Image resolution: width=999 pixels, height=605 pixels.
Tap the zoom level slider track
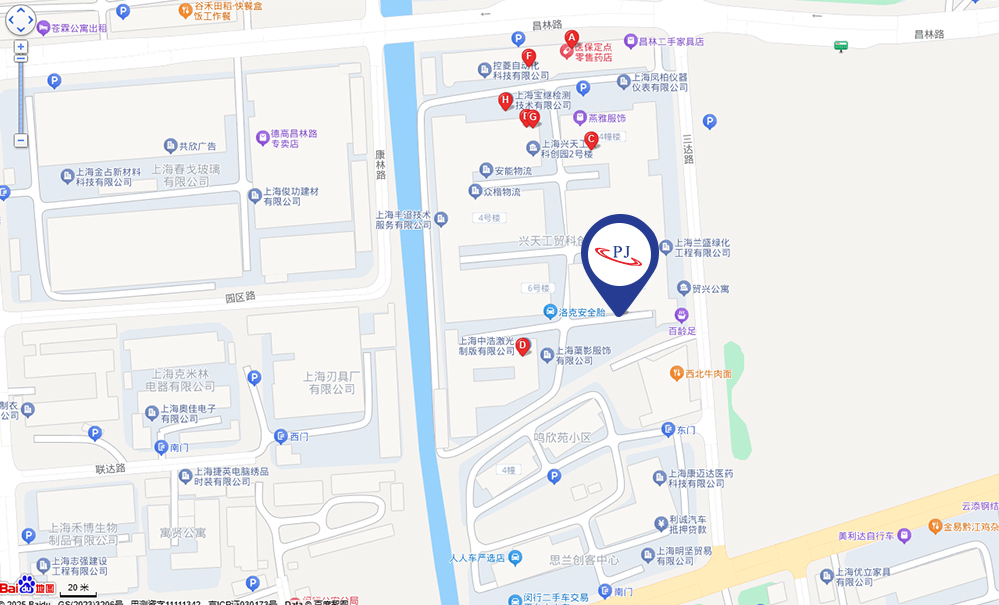point(21,95)
